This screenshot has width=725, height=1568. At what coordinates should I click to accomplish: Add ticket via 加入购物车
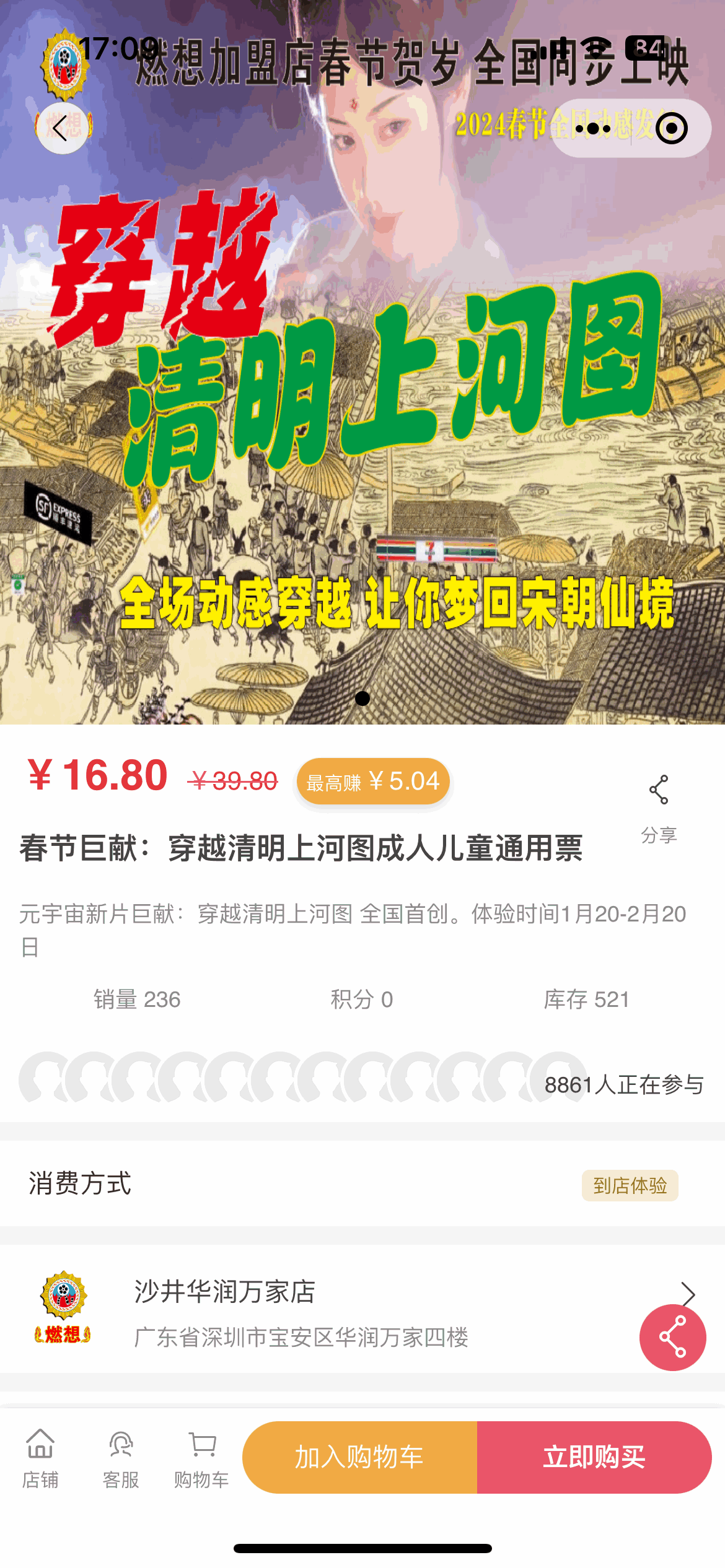[359, 1457]
